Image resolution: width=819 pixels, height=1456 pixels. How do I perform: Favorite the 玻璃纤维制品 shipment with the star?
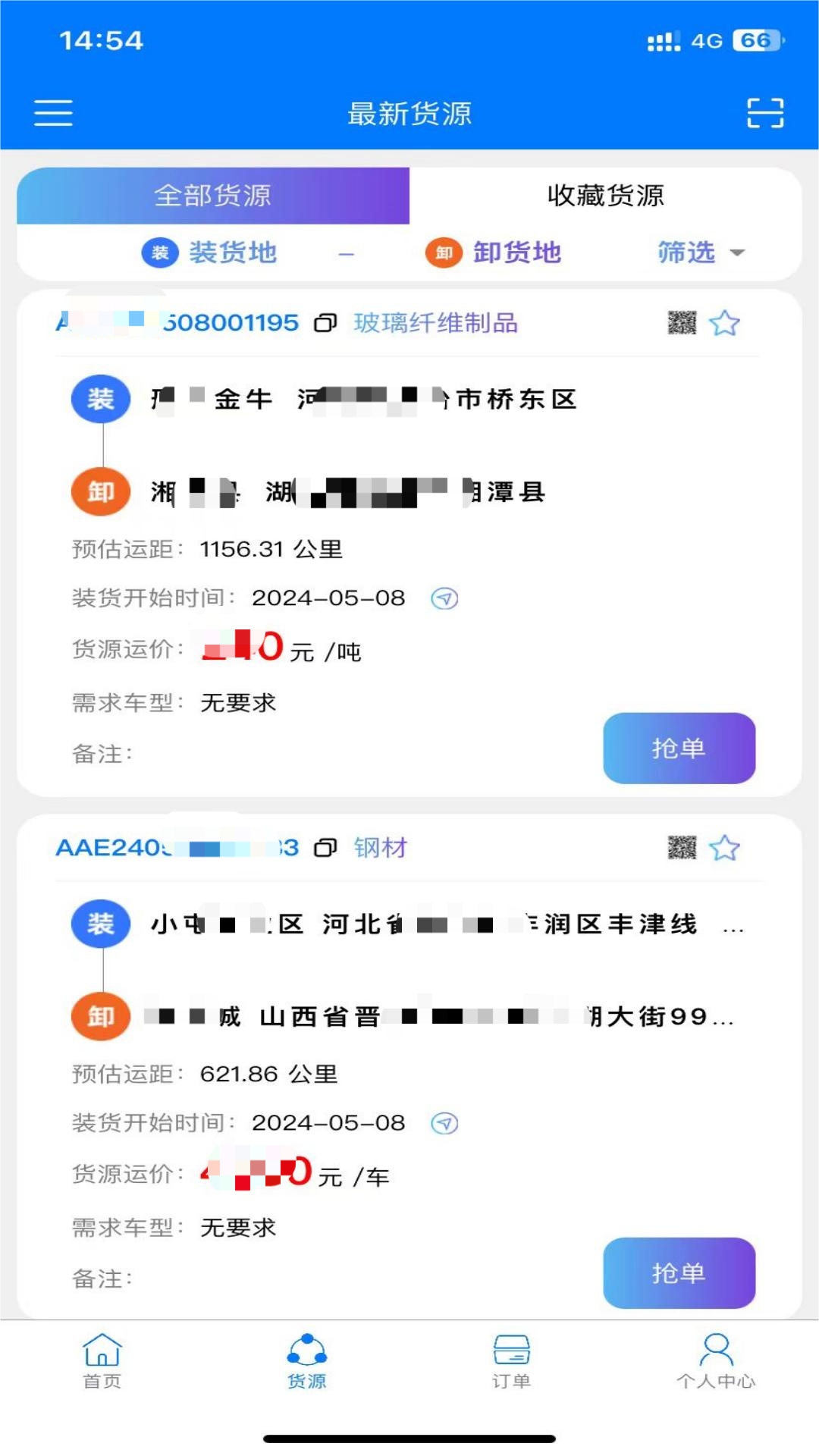[725, 322]
